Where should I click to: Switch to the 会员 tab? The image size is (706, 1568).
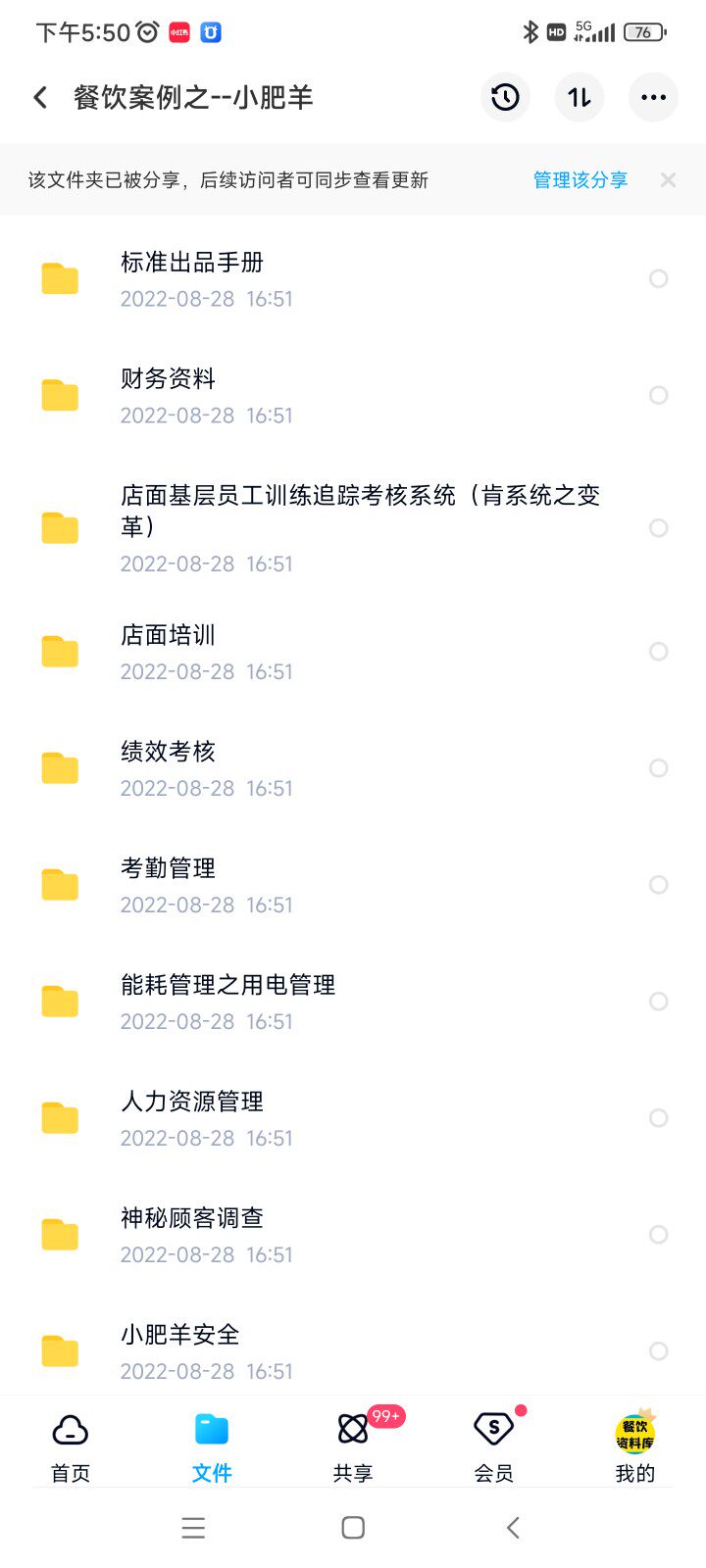(x=494, y=1447)
